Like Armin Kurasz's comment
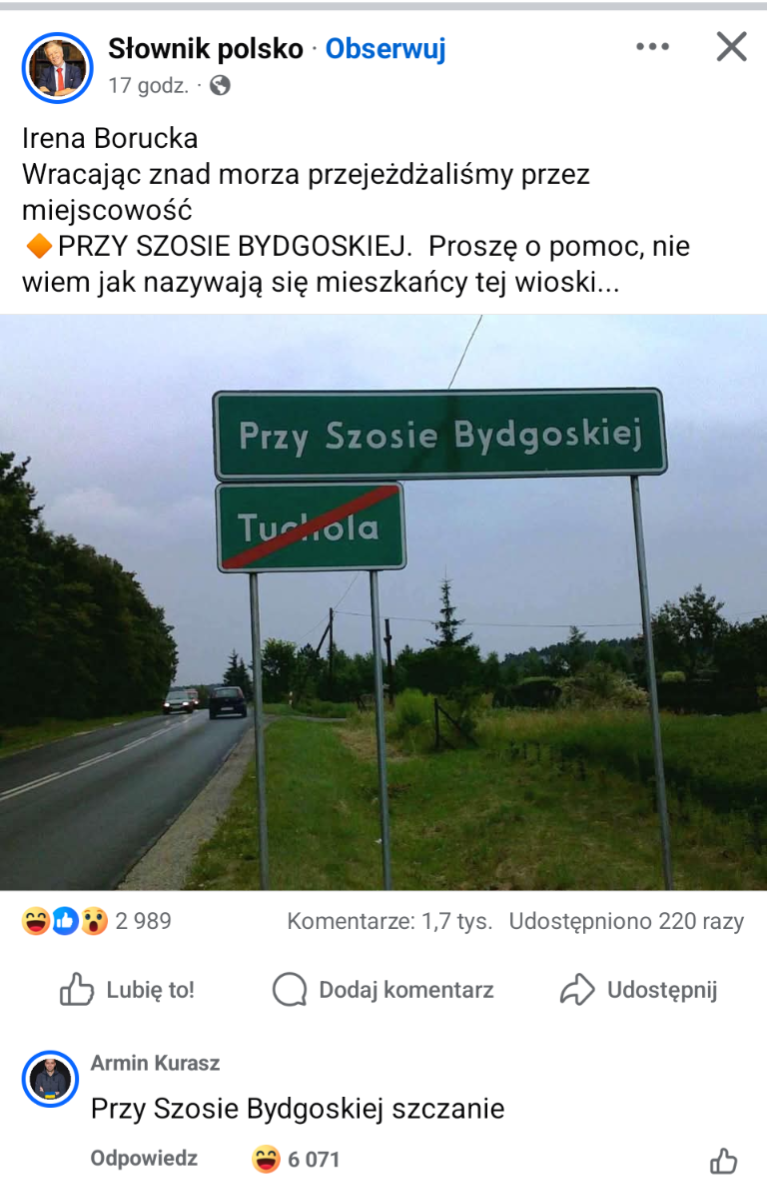Screen dimensions: 767x1187 coord(723,1160)
